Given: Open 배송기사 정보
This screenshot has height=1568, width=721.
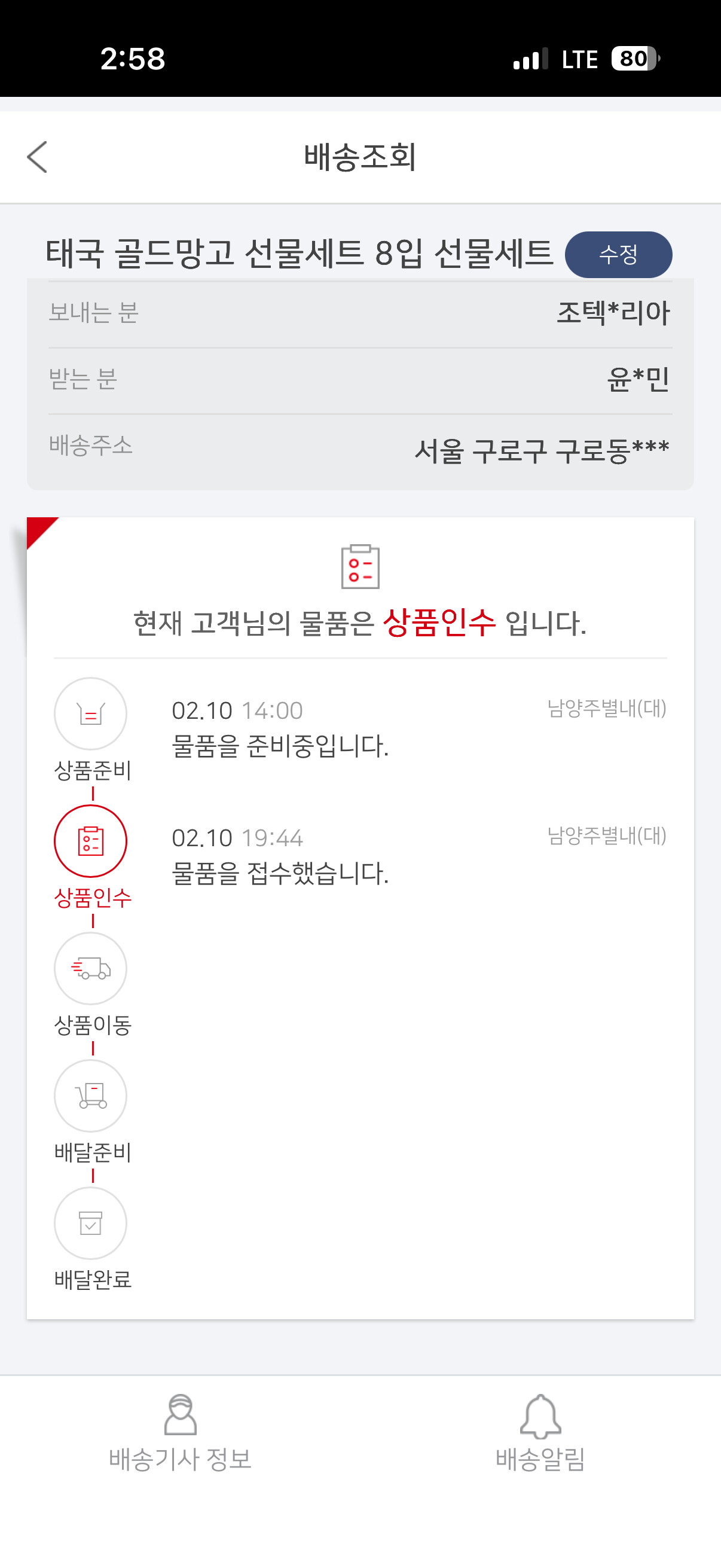Looking at the screenshot, I should (x=180, y=1433).
